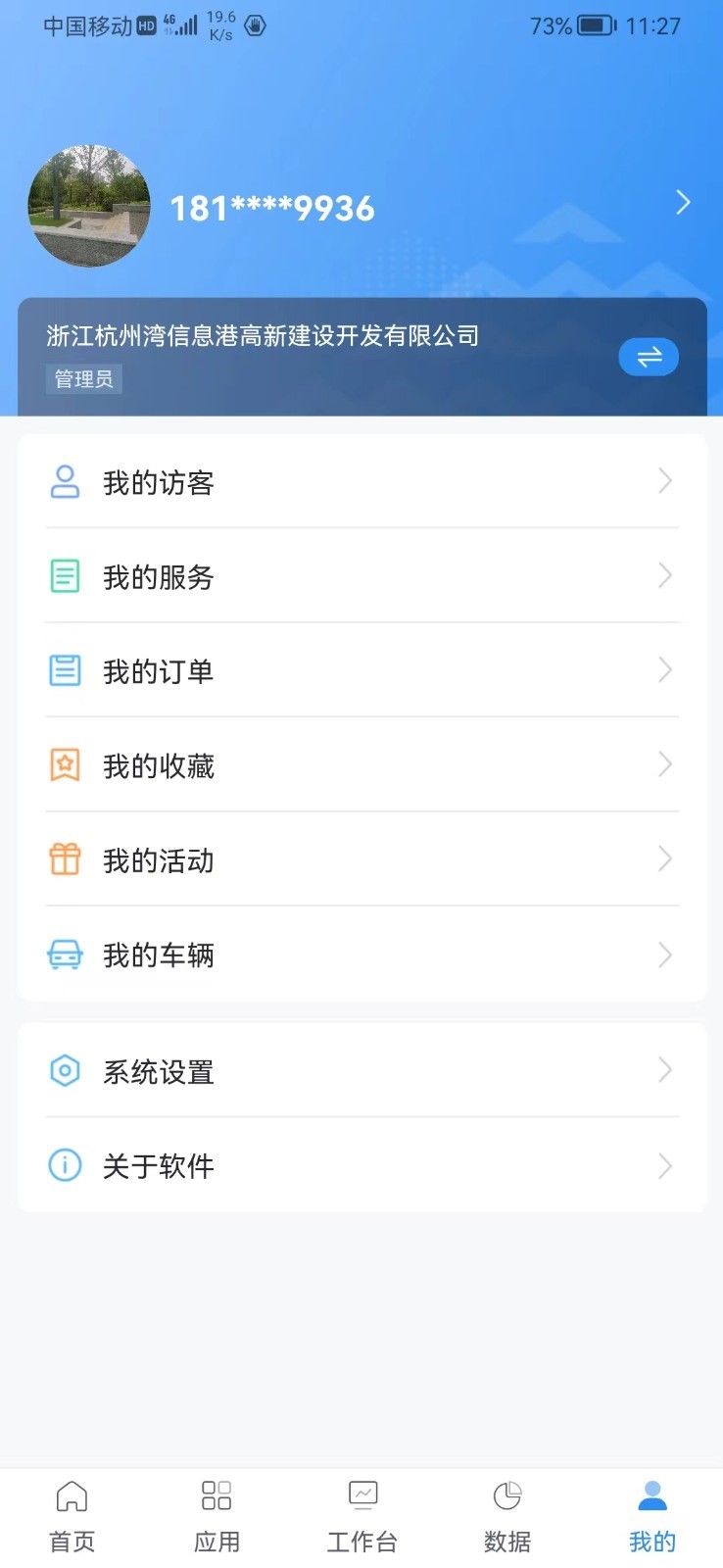This screenshot has height=1568, width=723.
Task: Tap the profile avatar photo
Action: coord(89,206)
